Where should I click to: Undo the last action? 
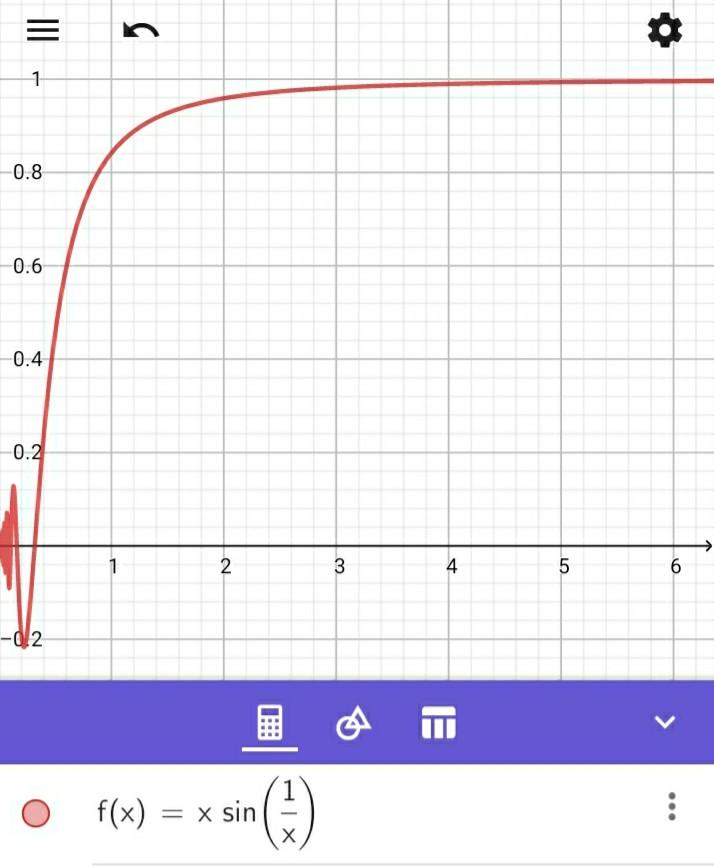pyautogui.click(x=141, y=31)
